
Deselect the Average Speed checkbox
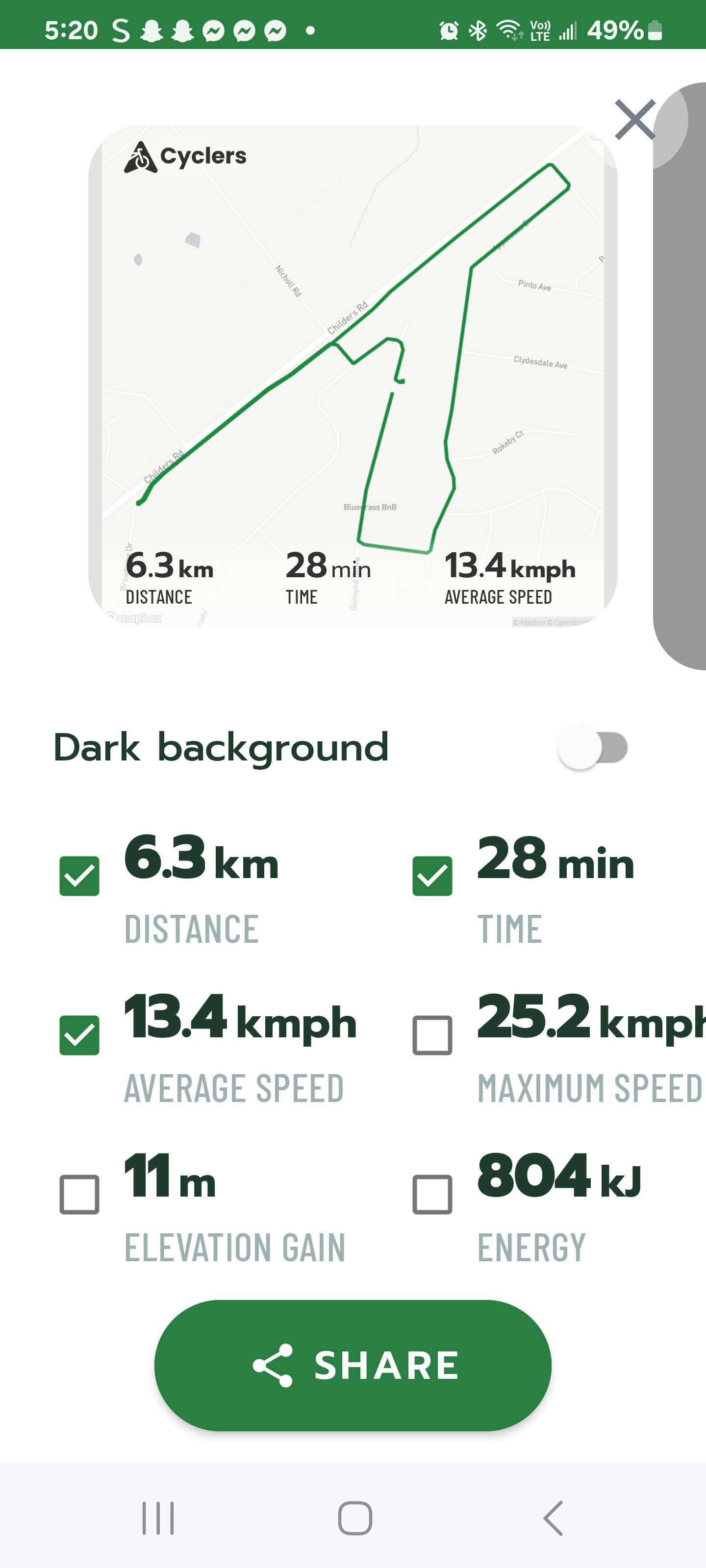(79, 1035)
